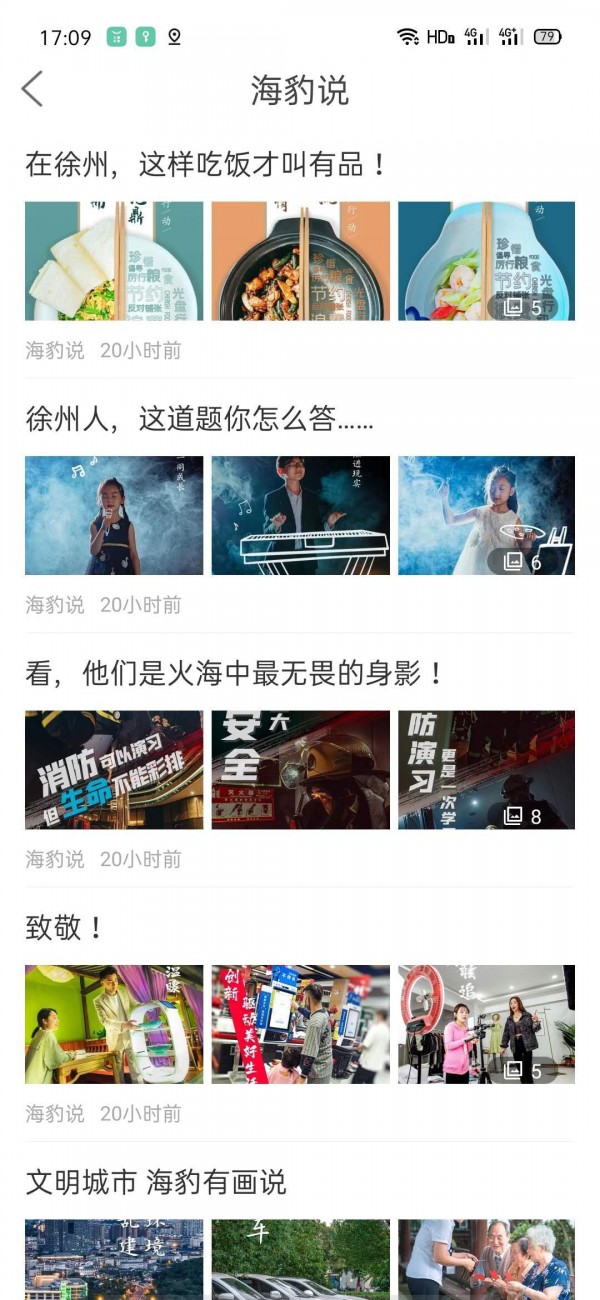The image size is (600, 1300).
Task: Go back from the 海豹说 page
Action: (x=32, y=89)
